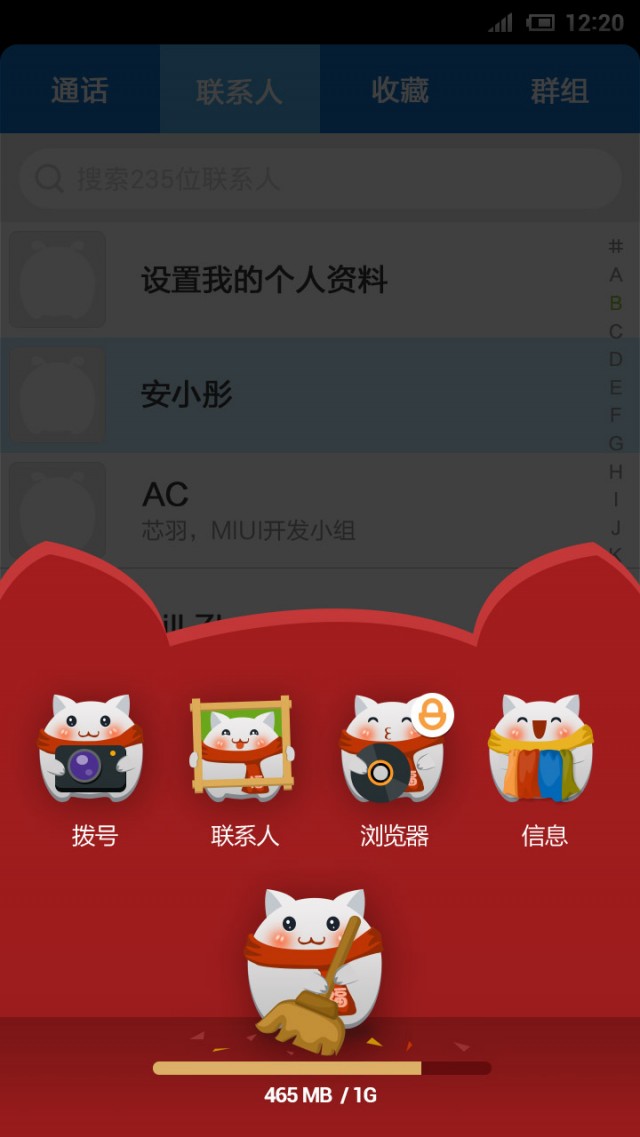The height and width of the screenshot is (1137, 640).
Task: Switch to the 通话 tab
Action: (x=80, y=91)
